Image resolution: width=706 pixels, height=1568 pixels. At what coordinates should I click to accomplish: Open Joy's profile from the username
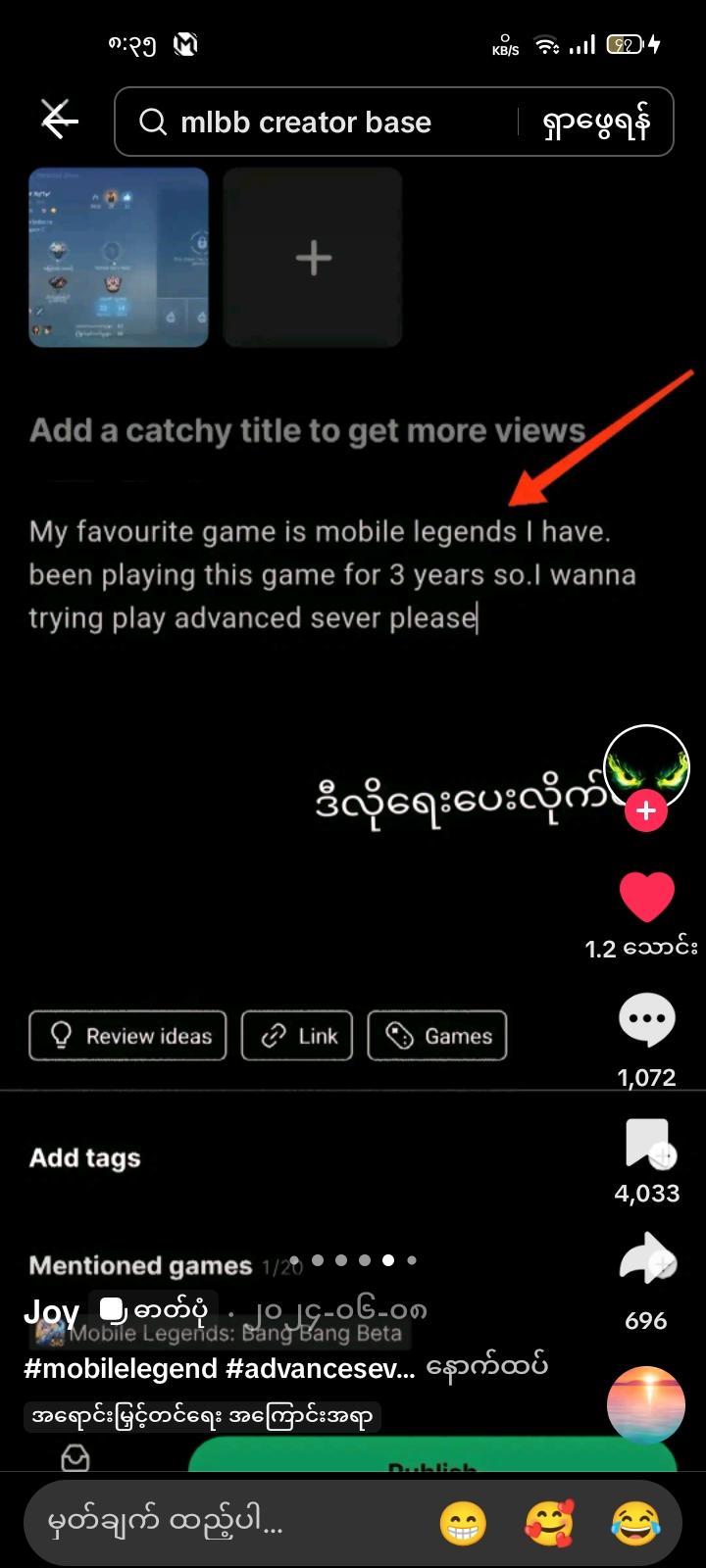52,1311
